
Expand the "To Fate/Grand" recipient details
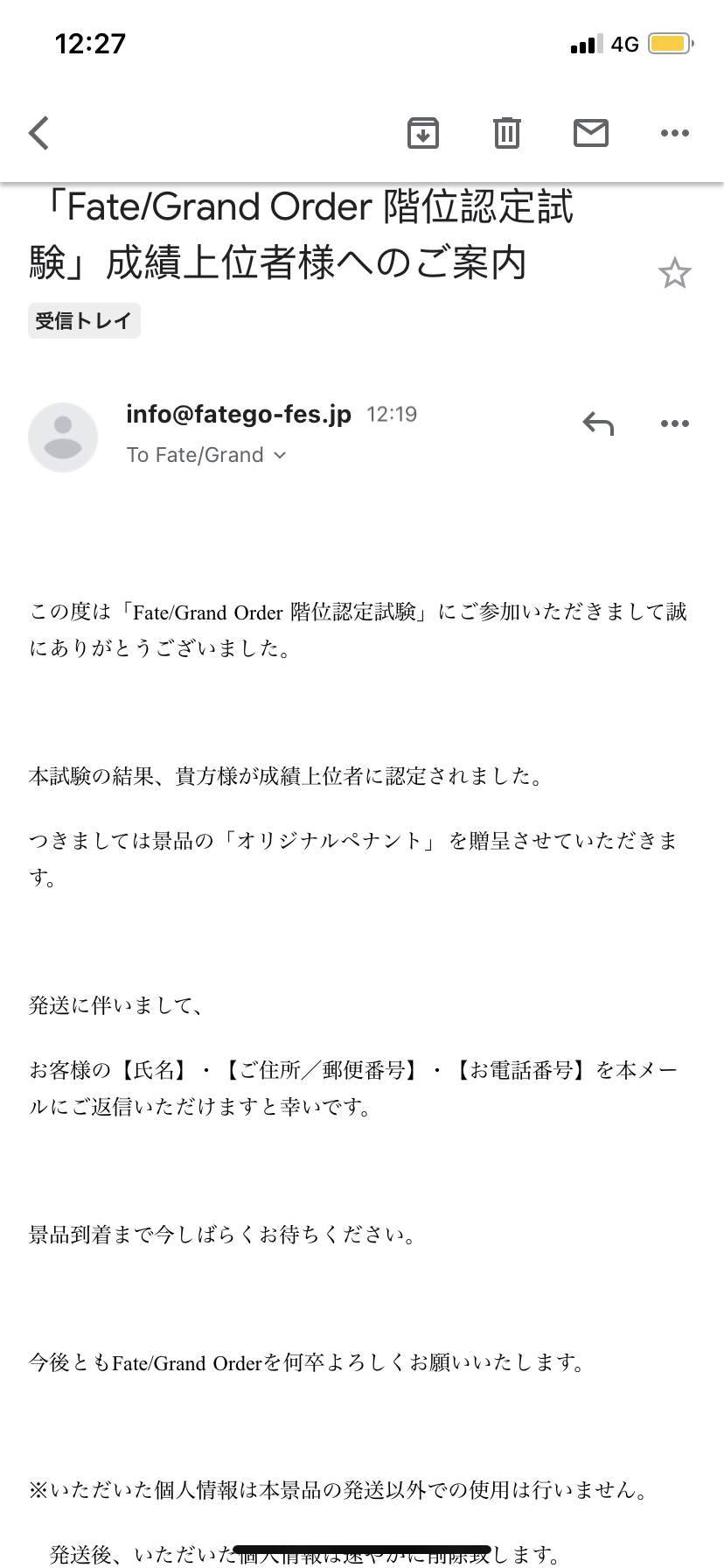pyautogui.click(x=206, y=455)
